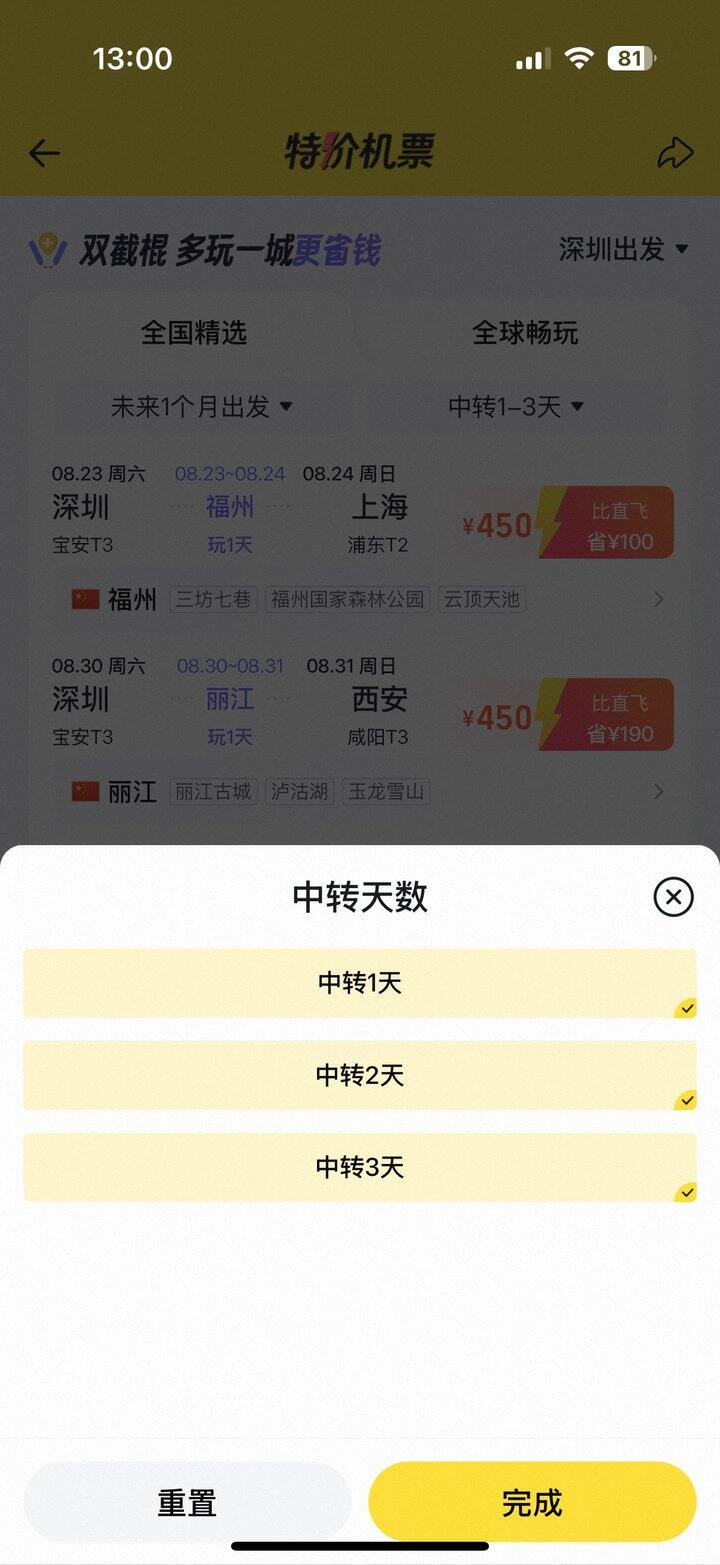Deselect the 中转1天 option

click(x=360, y=983)
